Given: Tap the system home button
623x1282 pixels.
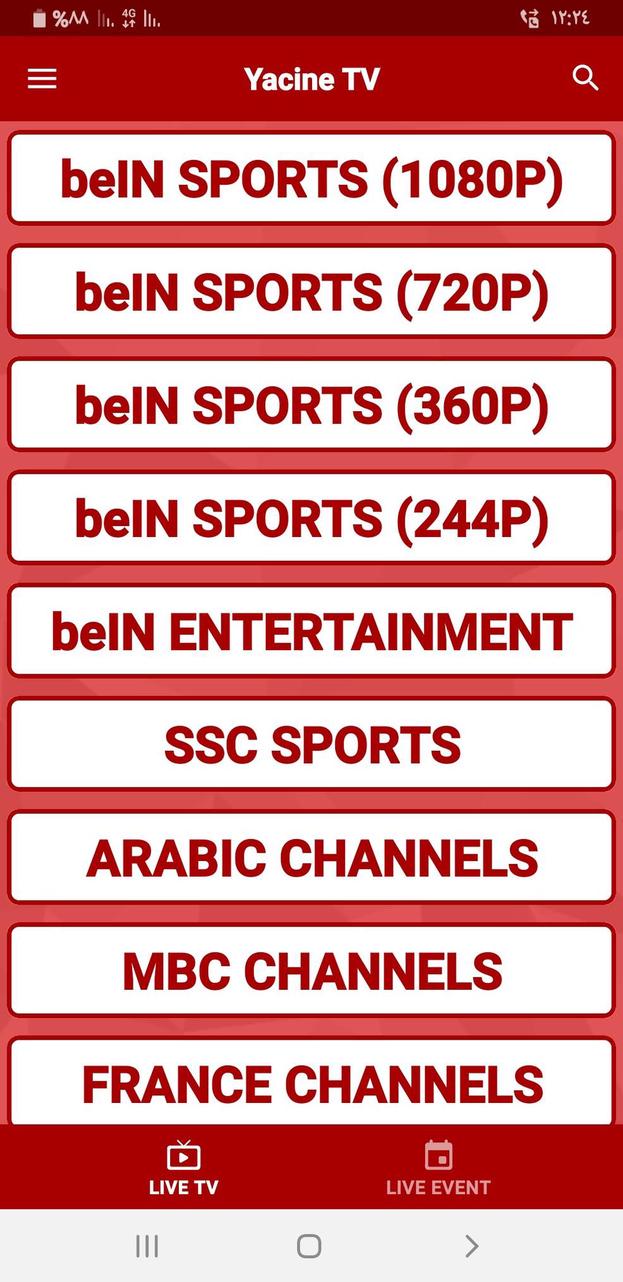Looking at the screenshot, I should pyautogui.click(x=309, y=1245).
